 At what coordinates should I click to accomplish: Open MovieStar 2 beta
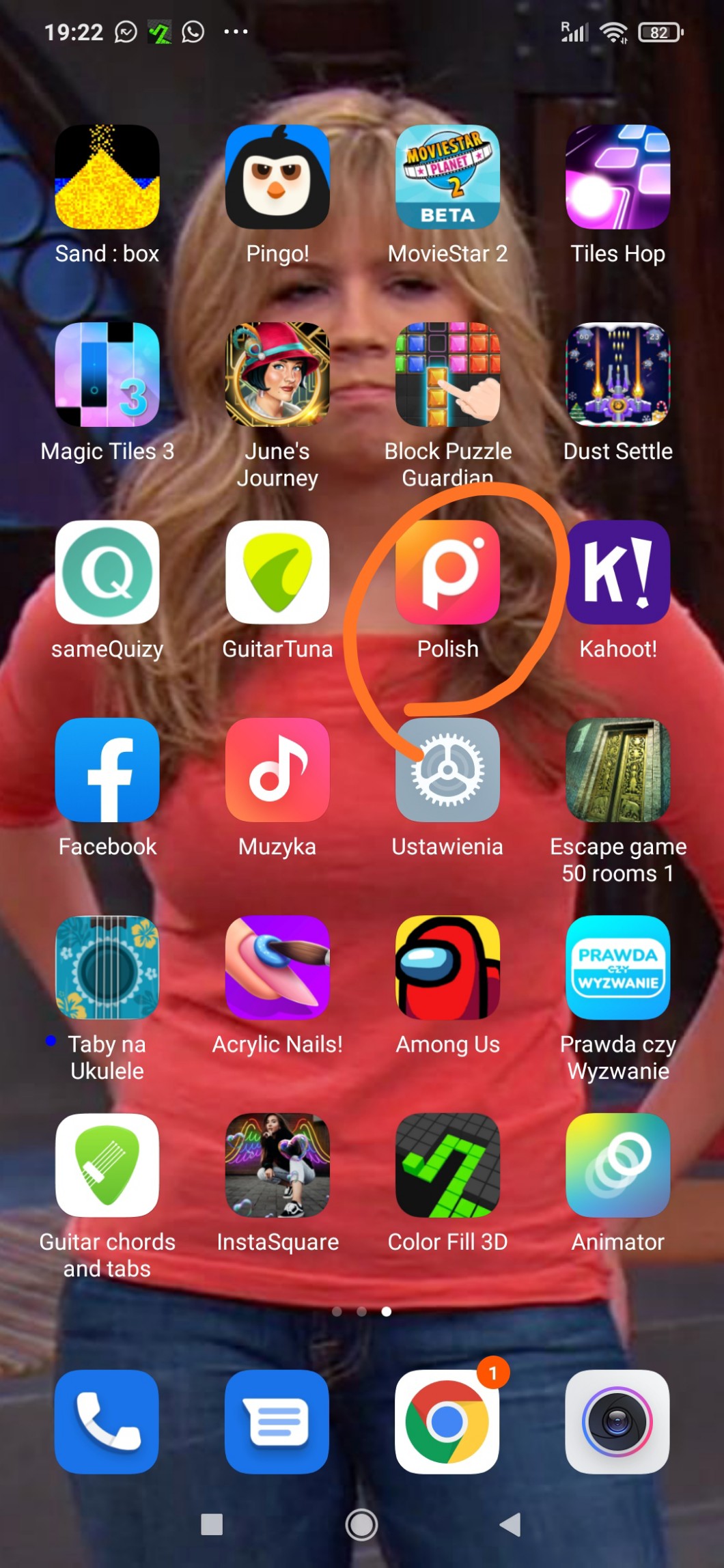(x=447, y=177)
